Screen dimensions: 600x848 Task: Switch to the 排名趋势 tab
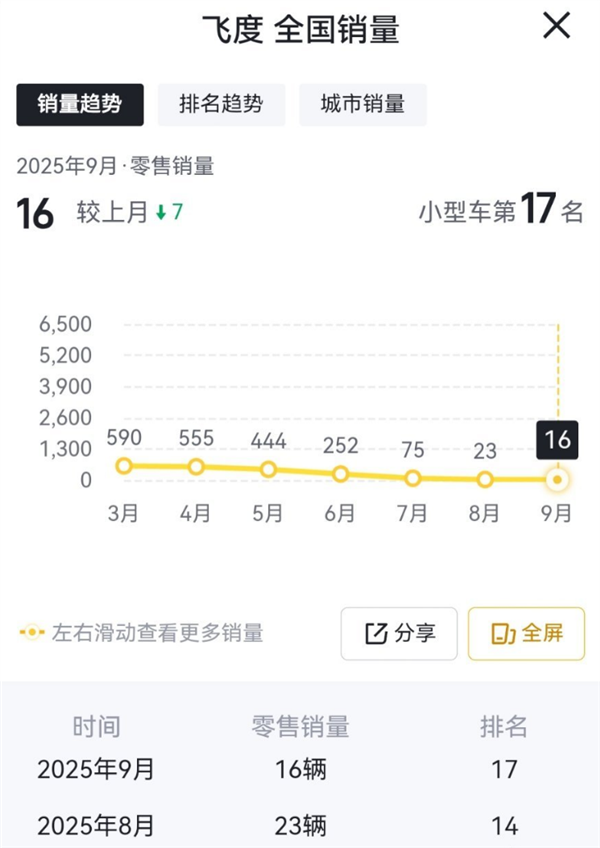pos(221,104)
